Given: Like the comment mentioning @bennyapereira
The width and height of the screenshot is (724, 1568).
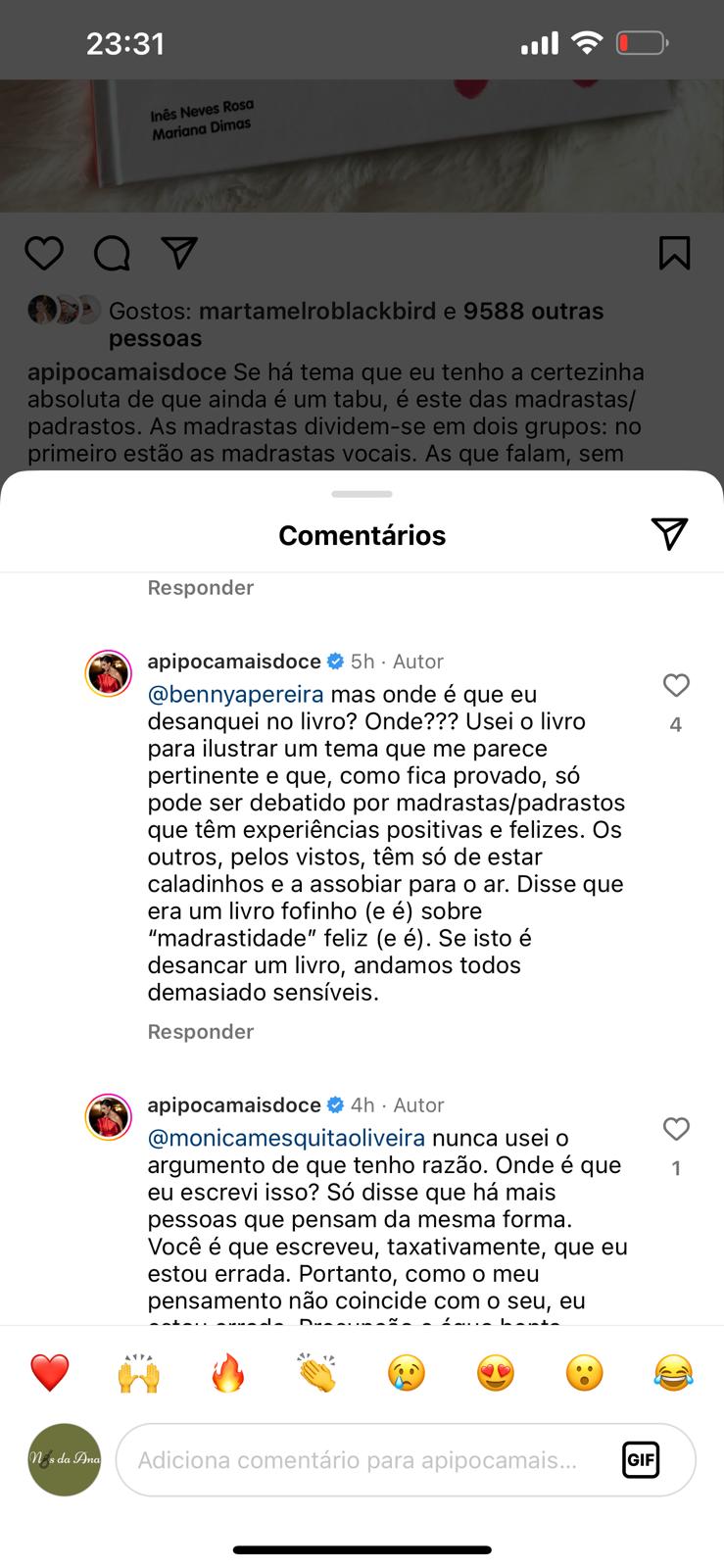Looking at the screenshot, I should pos(676,685).
